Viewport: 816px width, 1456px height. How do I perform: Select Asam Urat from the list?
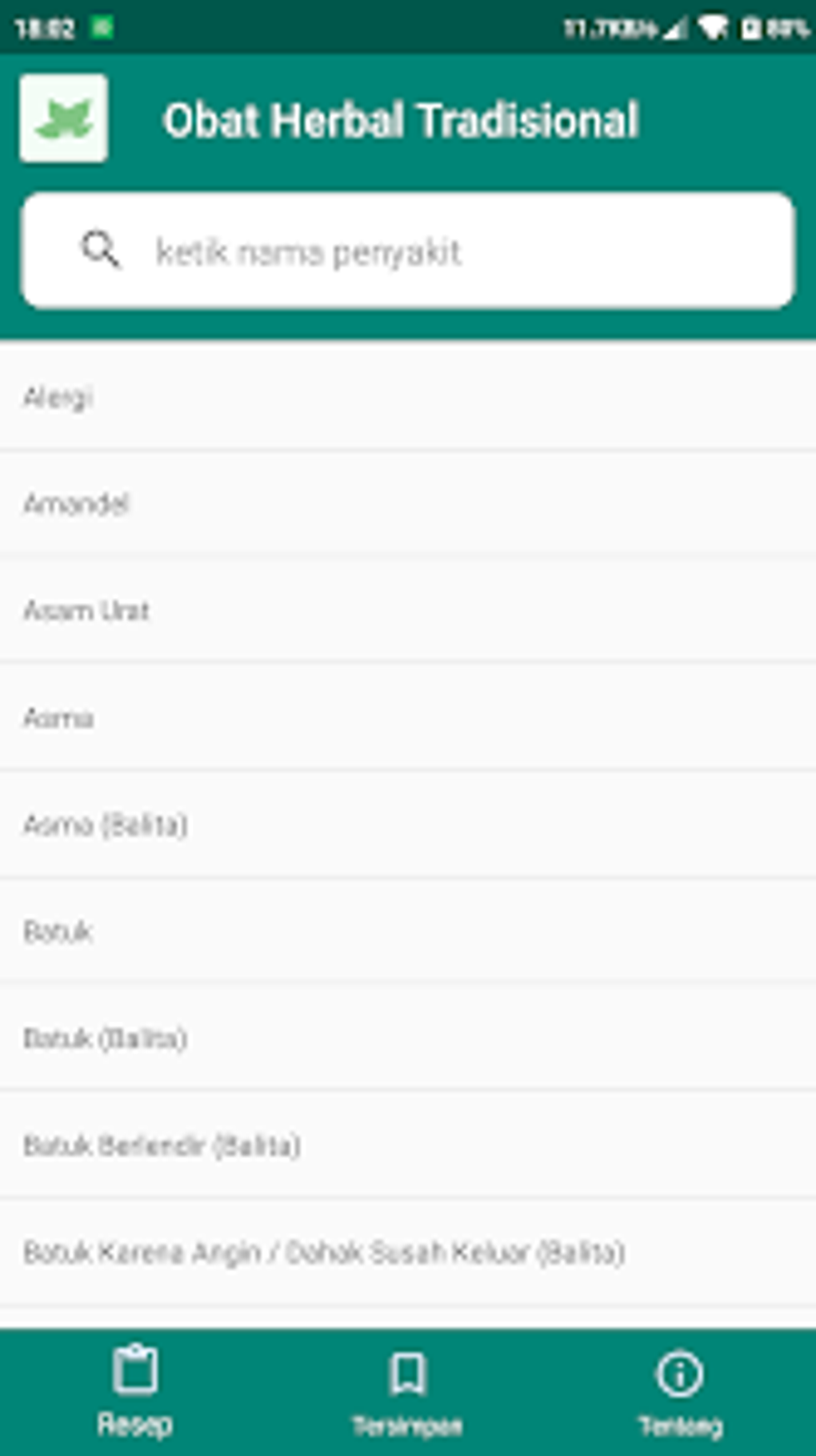tap(408, 611)
